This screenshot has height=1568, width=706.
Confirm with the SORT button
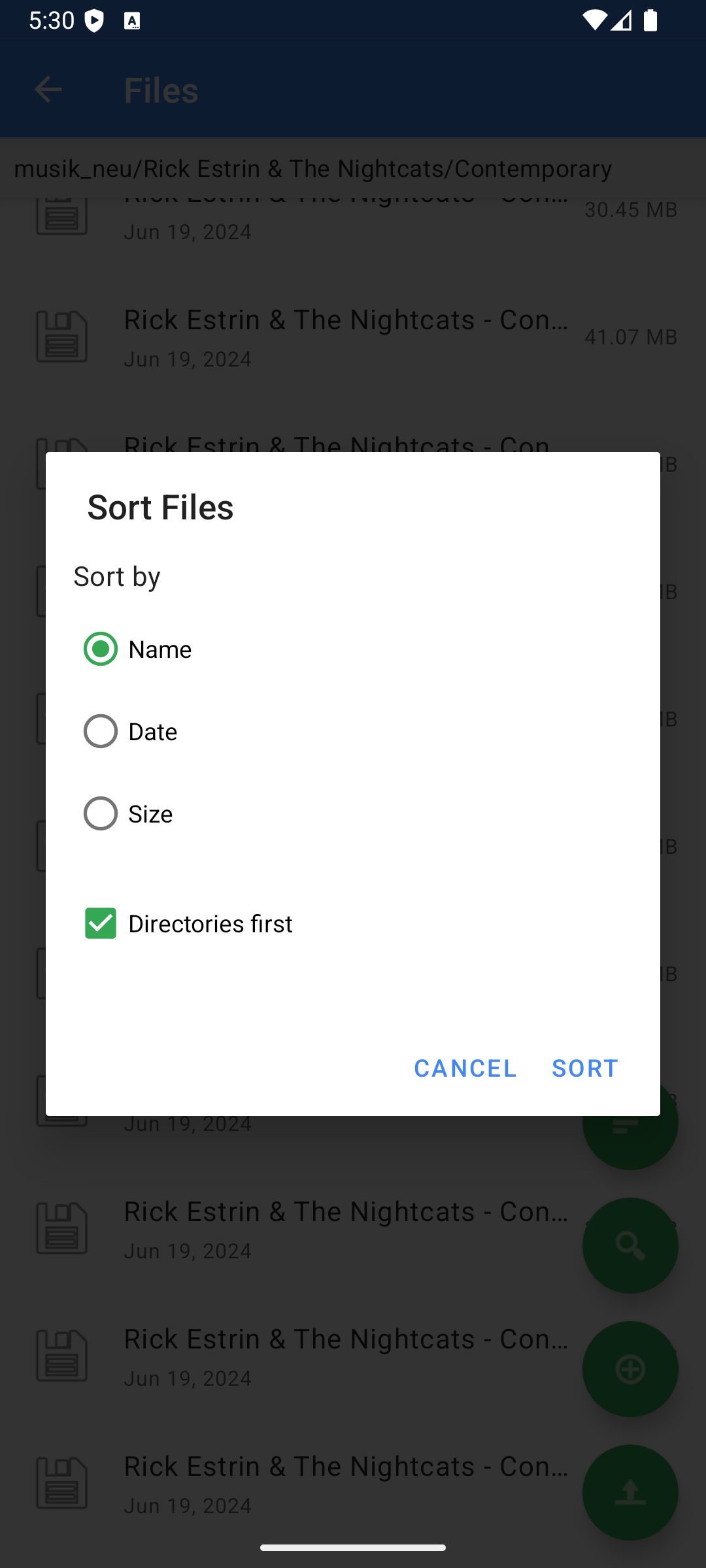(x=585, y=1068)
